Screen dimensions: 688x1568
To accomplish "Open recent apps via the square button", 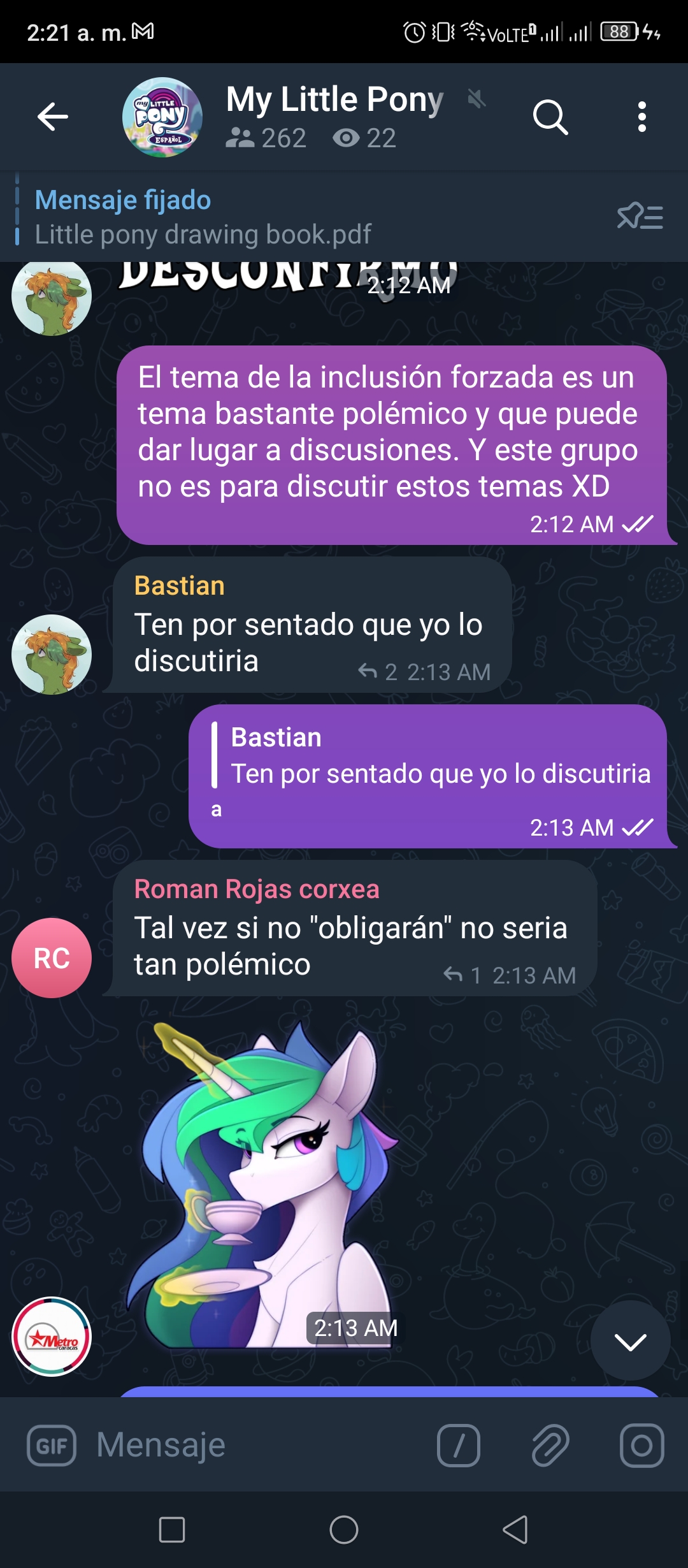I will coord(172,1530).
